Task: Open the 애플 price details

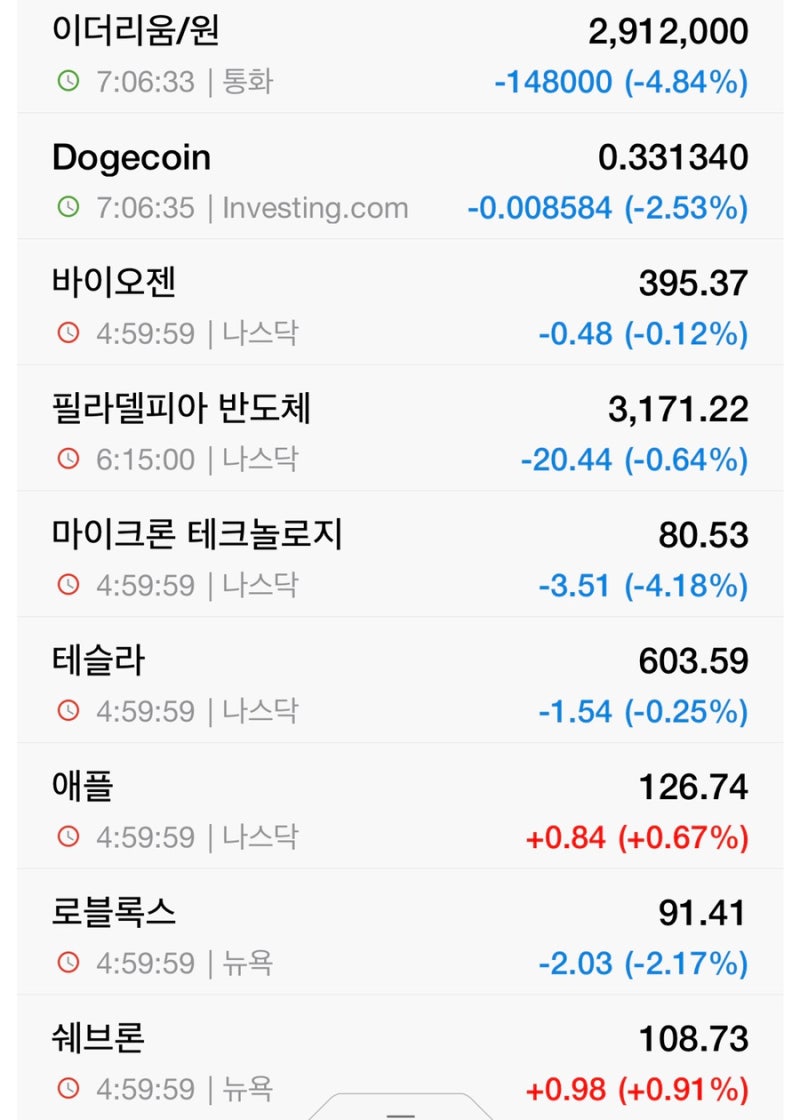Action: click(x=400, y=810)
